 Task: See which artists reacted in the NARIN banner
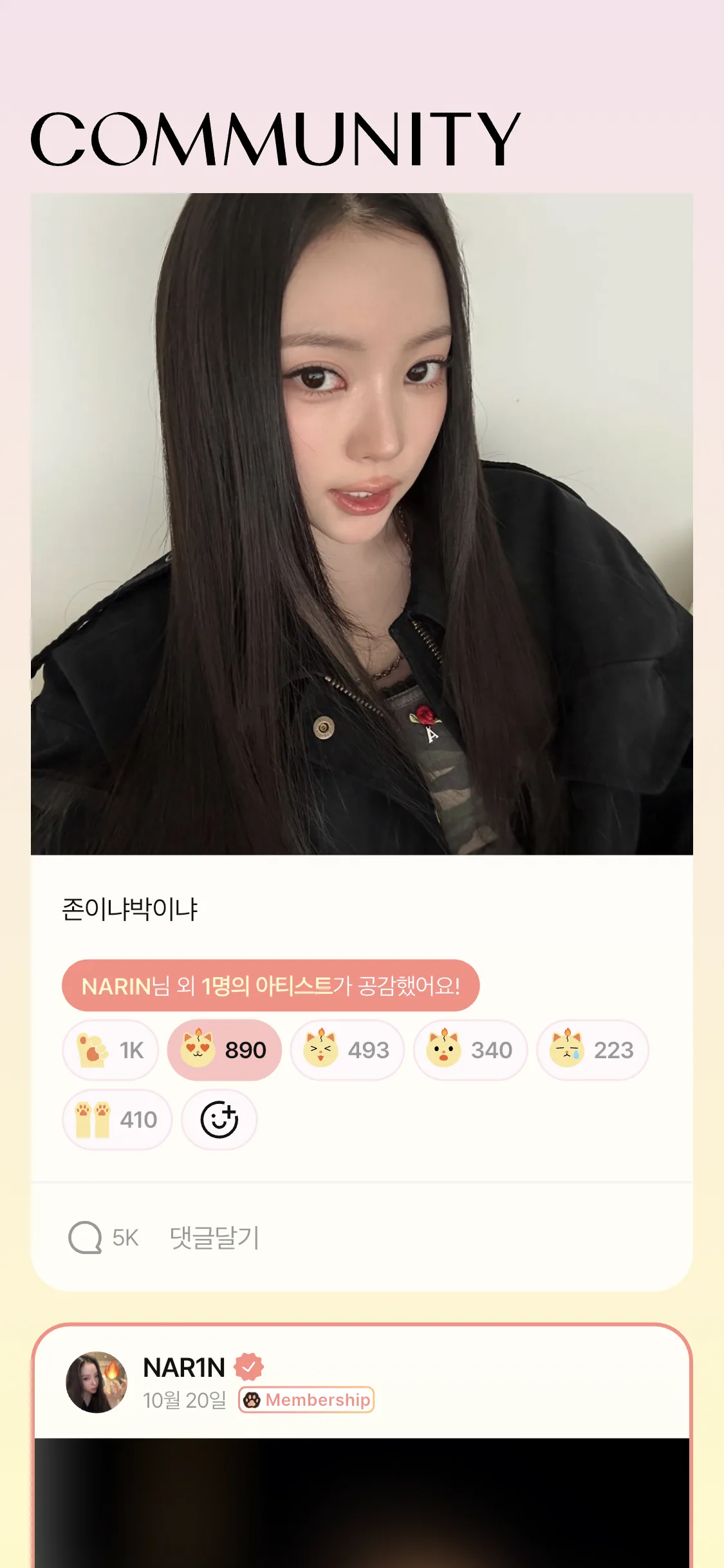tap(270, 985)
